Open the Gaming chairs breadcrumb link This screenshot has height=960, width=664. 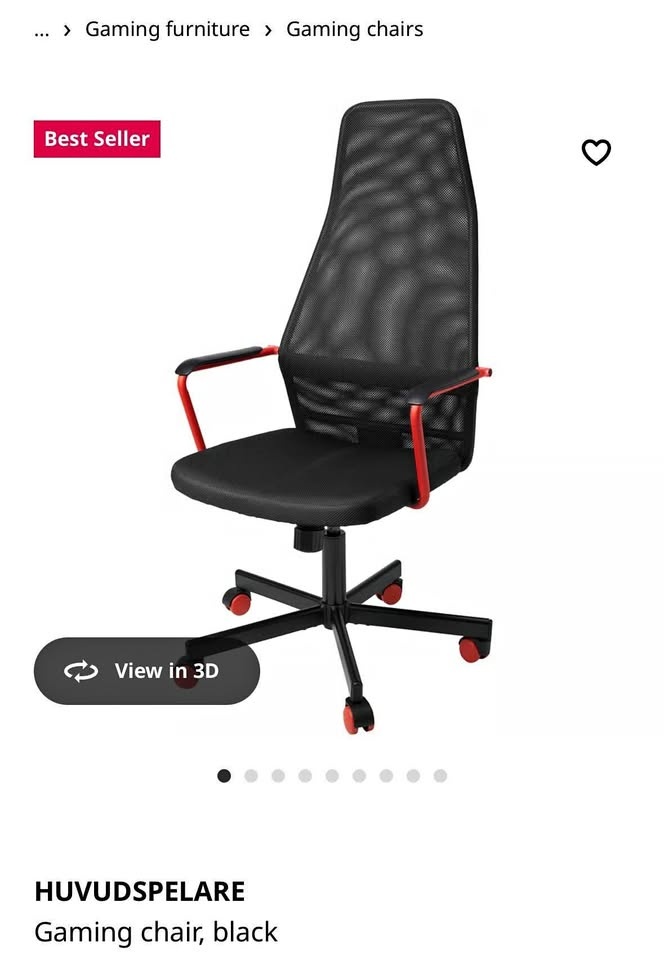pos(354,29)
